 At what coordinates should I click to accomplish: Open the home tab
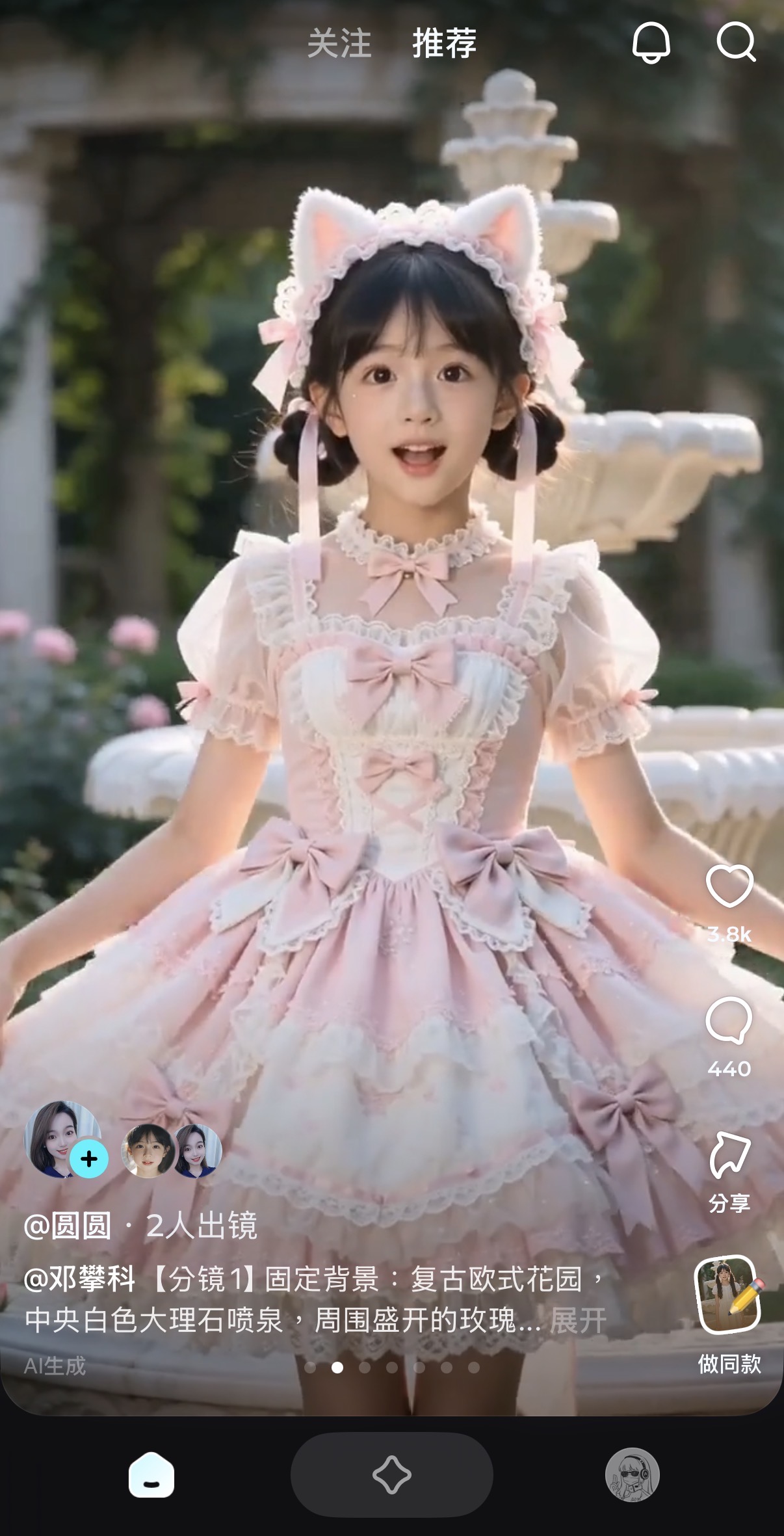(x=151, y=1474)
